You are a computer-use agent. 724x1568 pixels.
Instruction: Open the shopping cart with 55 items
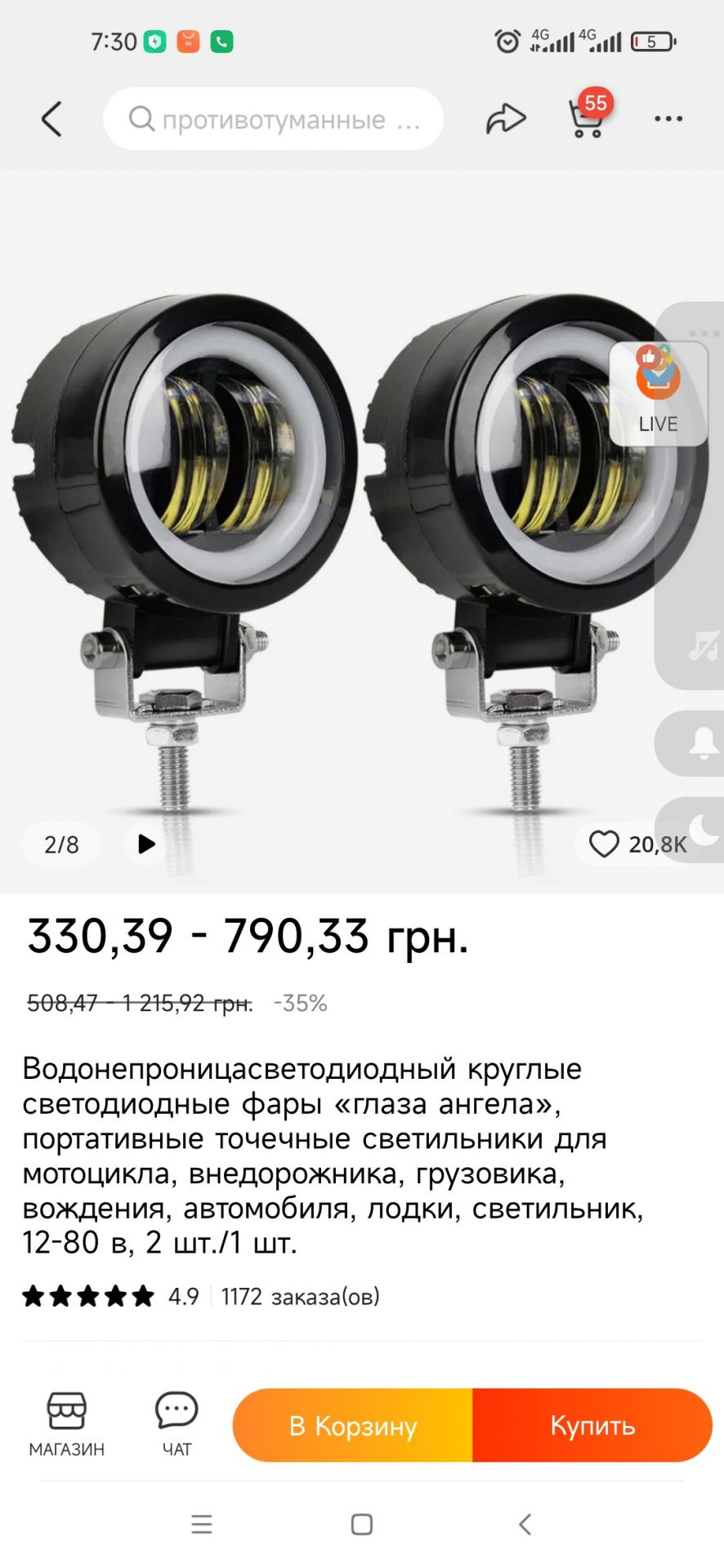click(x=586, y=119)
